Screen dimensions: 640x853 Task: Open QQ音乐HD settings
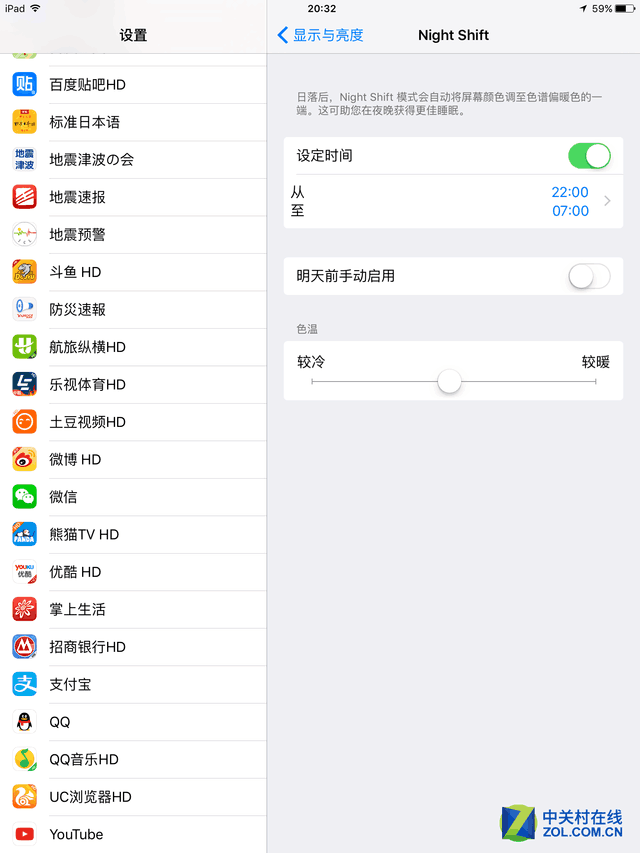point(133,760)
